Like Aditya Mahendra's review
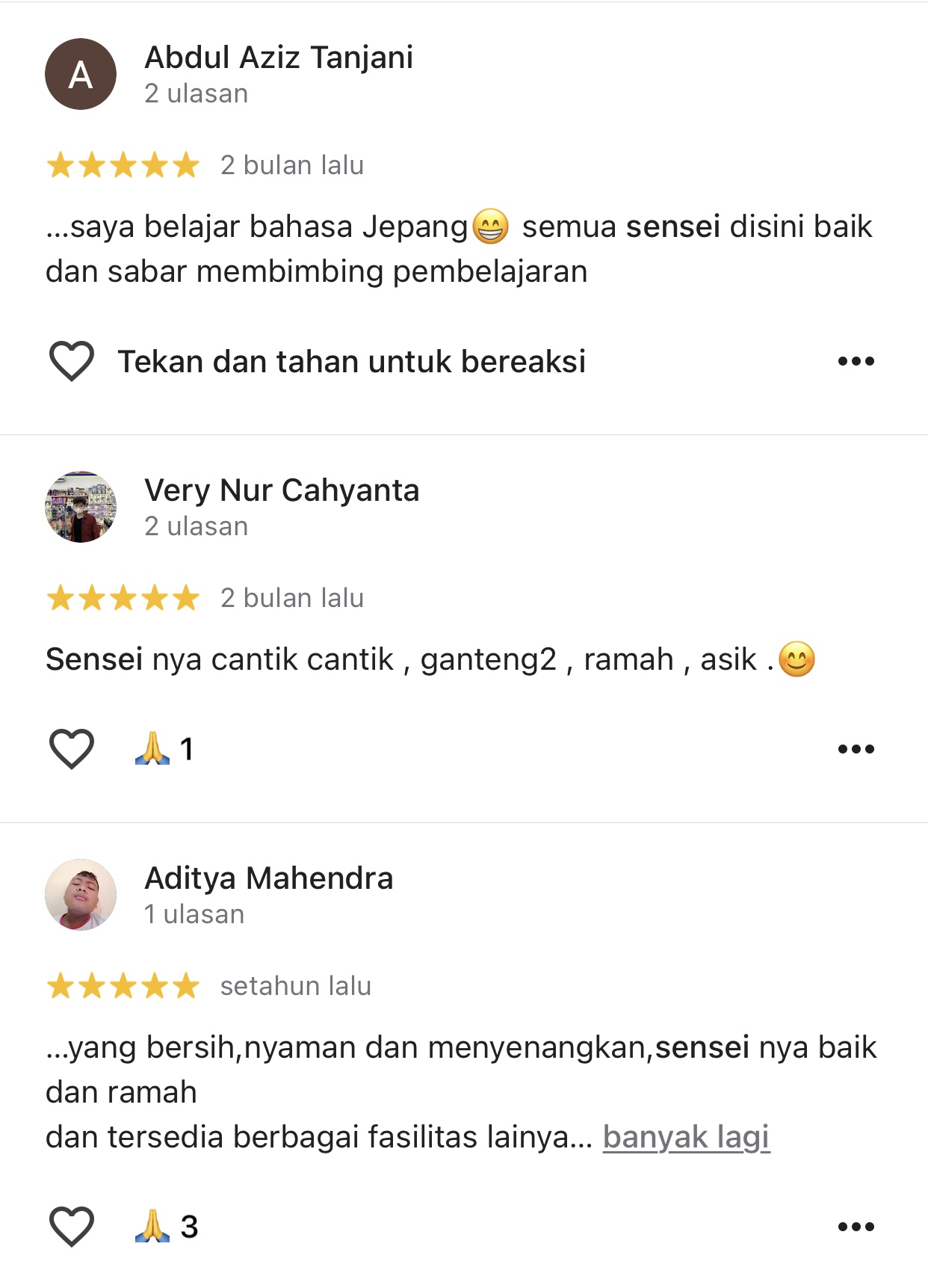Viewport: 928px width, 1288px height. coord(71,1227)
